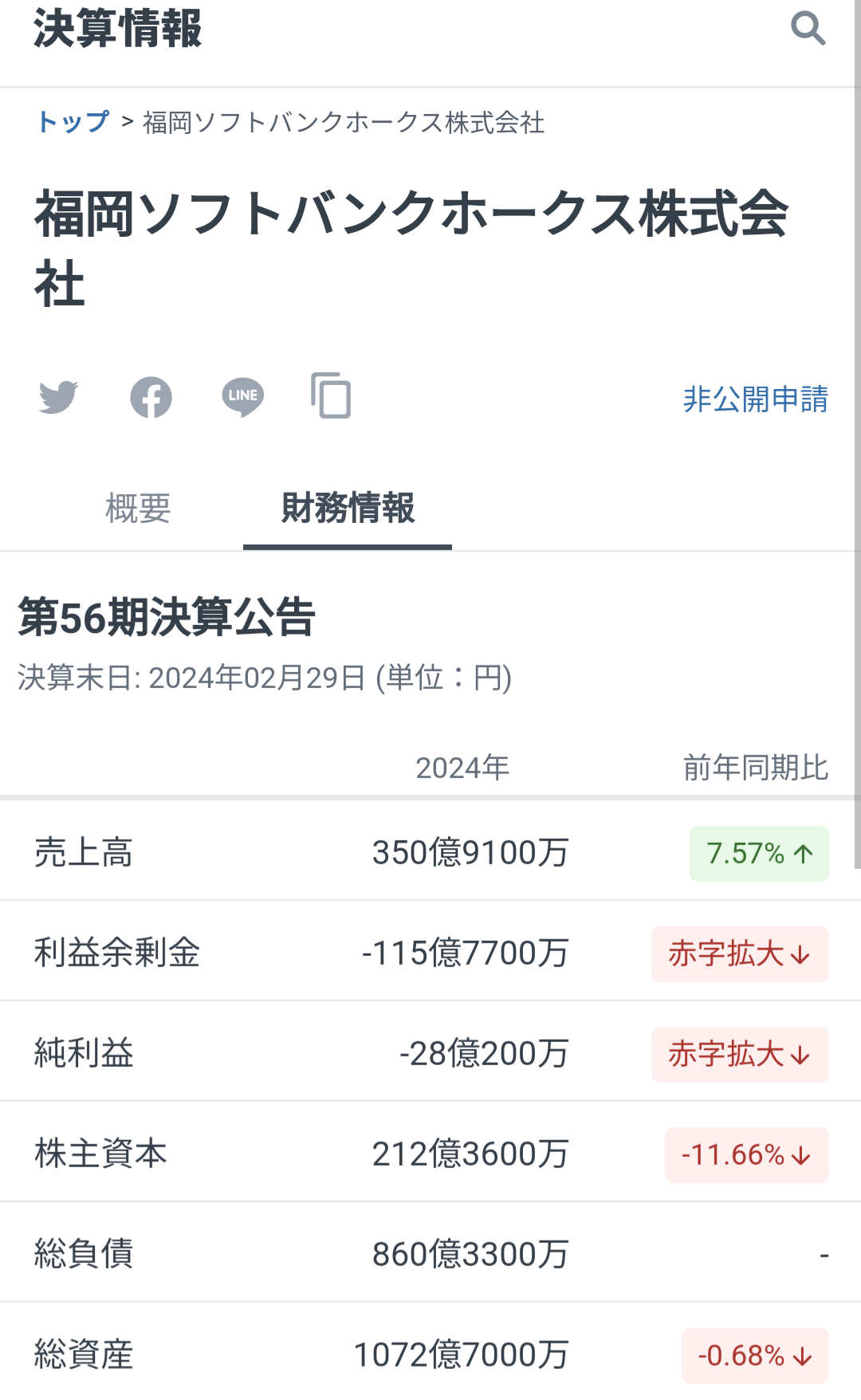This screenshot has height=1400, width=861.
Task: Share this page on Facebook
Action: click(151, 397)
